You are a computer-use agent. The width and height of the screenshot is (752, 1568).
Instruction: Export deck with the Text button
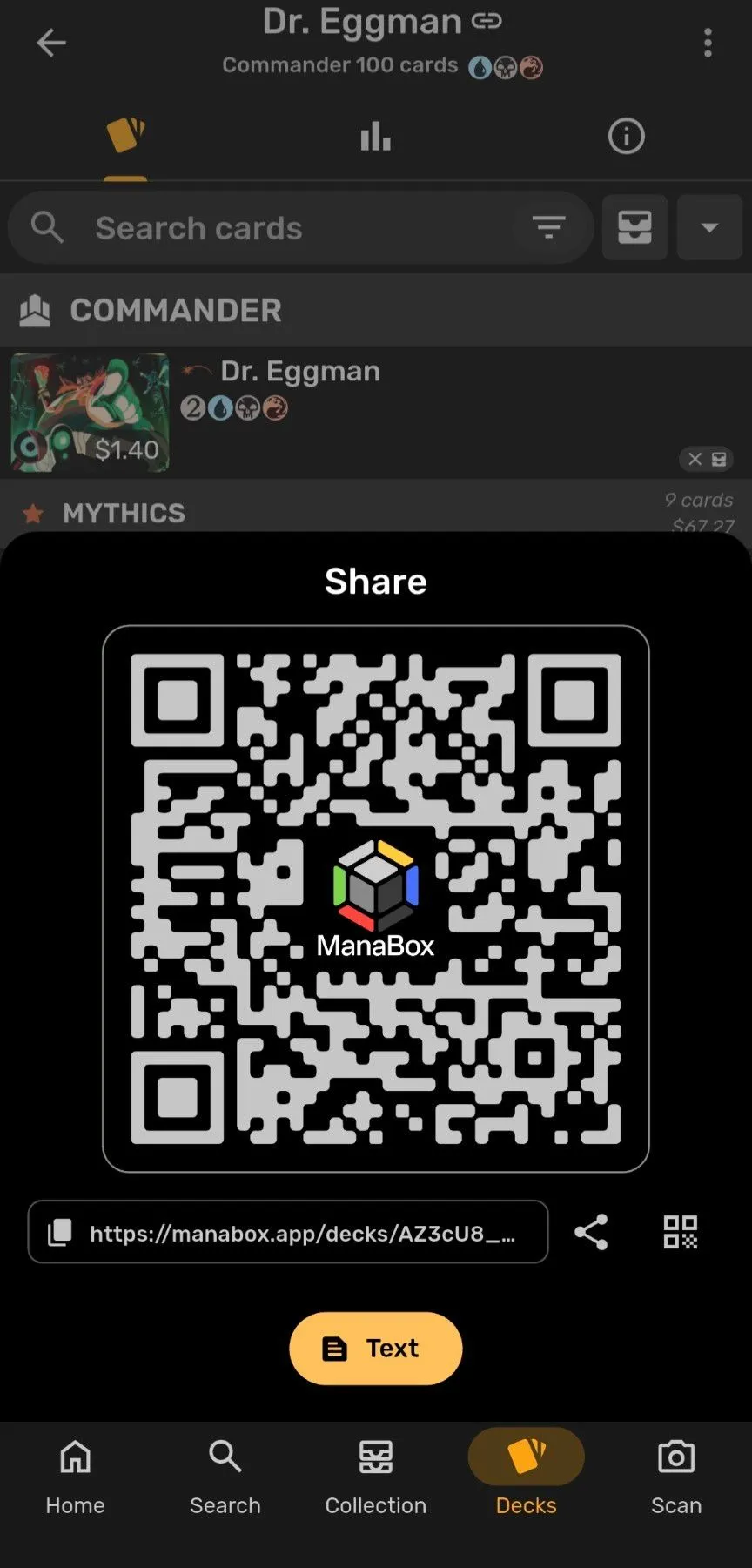click(x=375, y=1348)
